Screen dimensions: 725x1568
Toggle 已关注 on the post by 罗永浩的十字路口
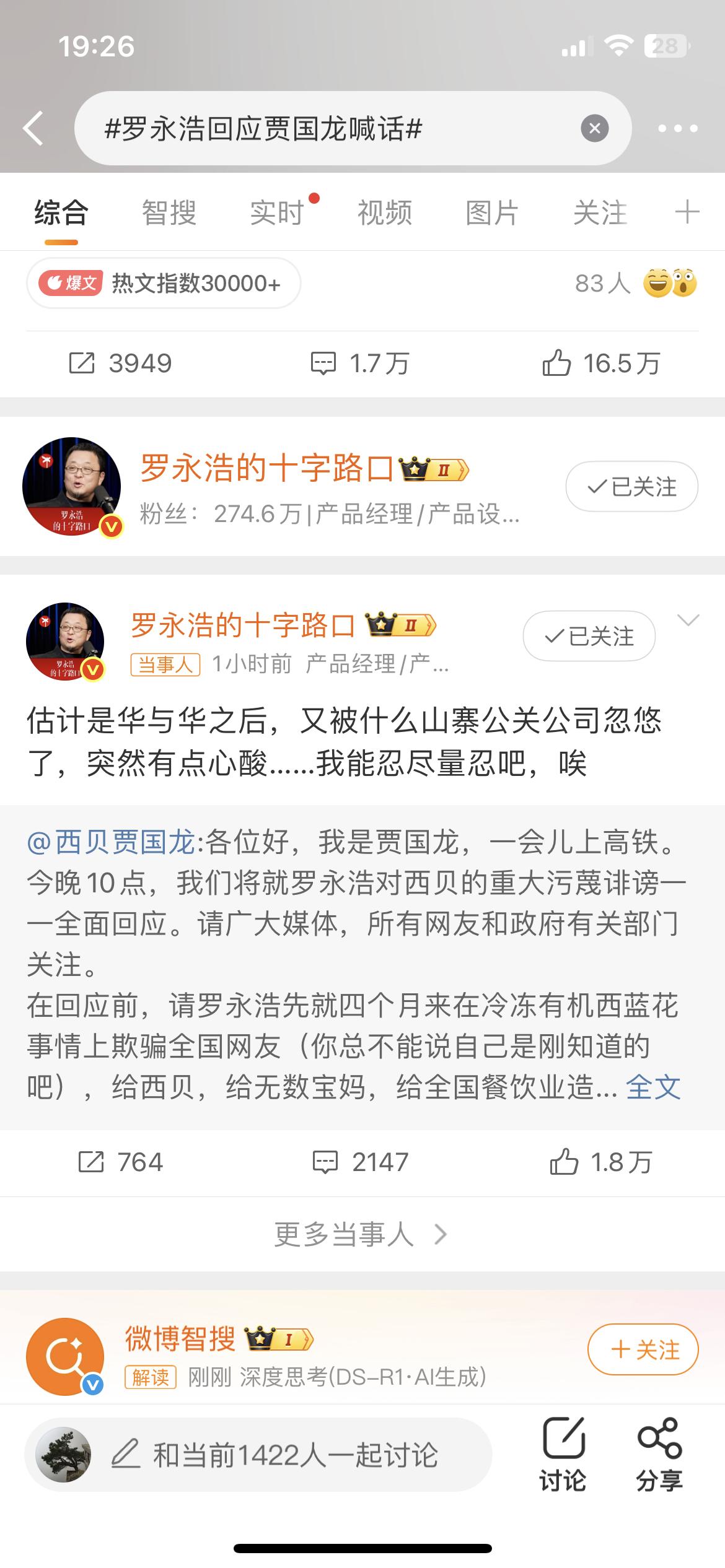[x=587, y=636]
